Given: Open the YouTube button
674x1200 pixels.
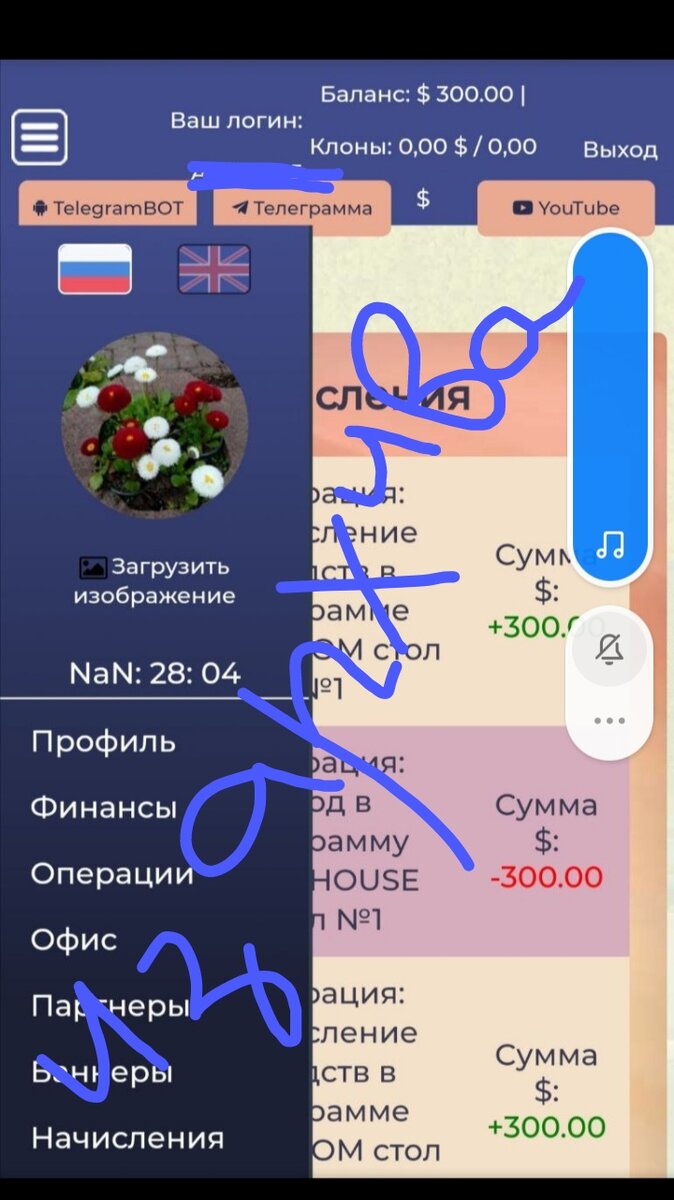Looking at the screenshot, I should click(x=566, y=208).
